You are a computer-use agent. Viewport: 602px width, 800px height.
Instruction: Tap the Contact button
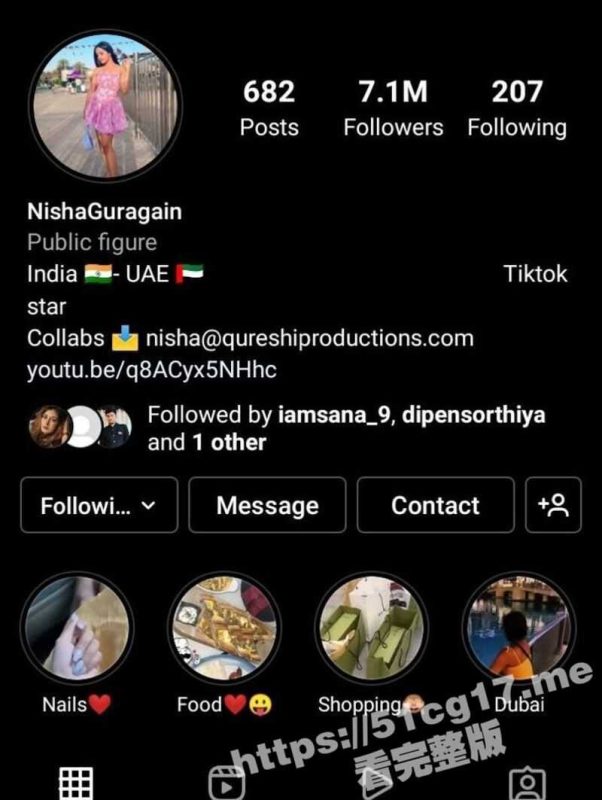[435, 505]
